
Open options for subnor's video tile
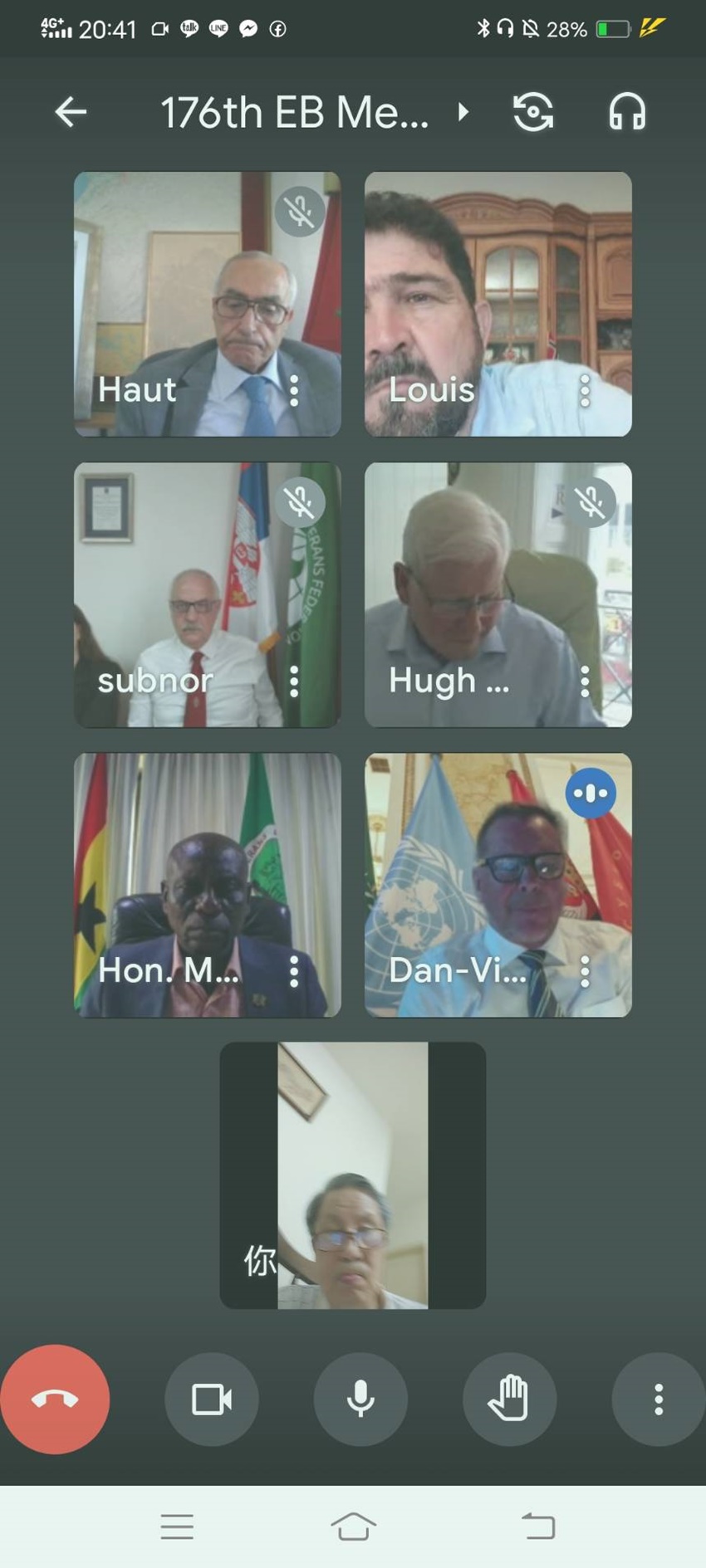pos(294,681)
